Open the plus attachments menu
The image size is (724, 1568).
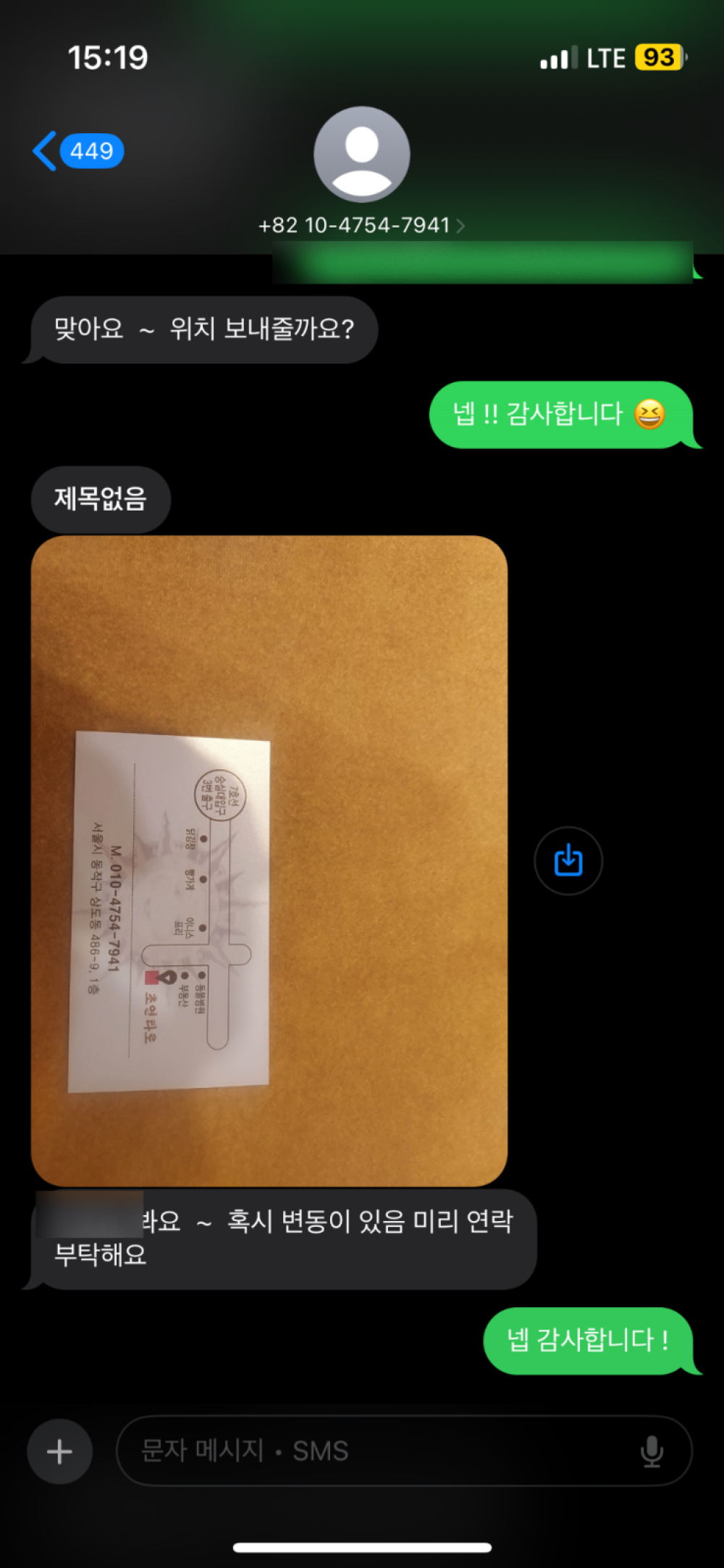[59, 1451]
